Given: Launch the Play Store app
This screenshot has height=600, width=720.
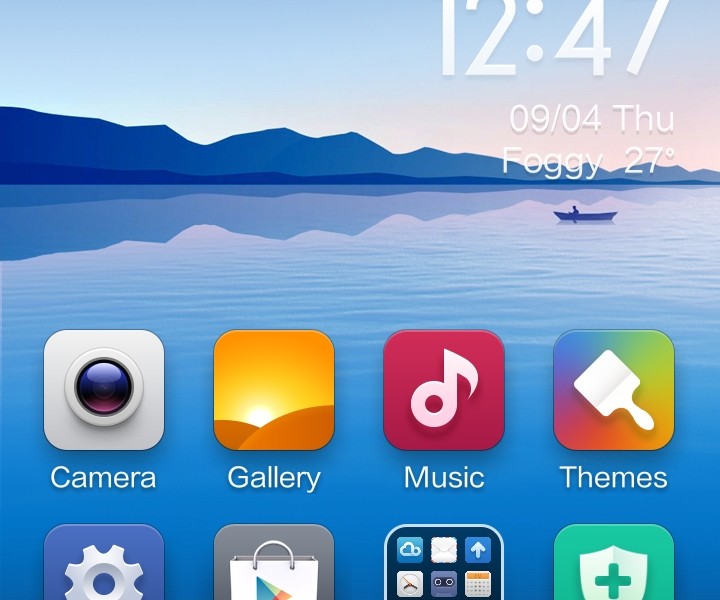Looking at the screenshot, I should pos(274,566).
